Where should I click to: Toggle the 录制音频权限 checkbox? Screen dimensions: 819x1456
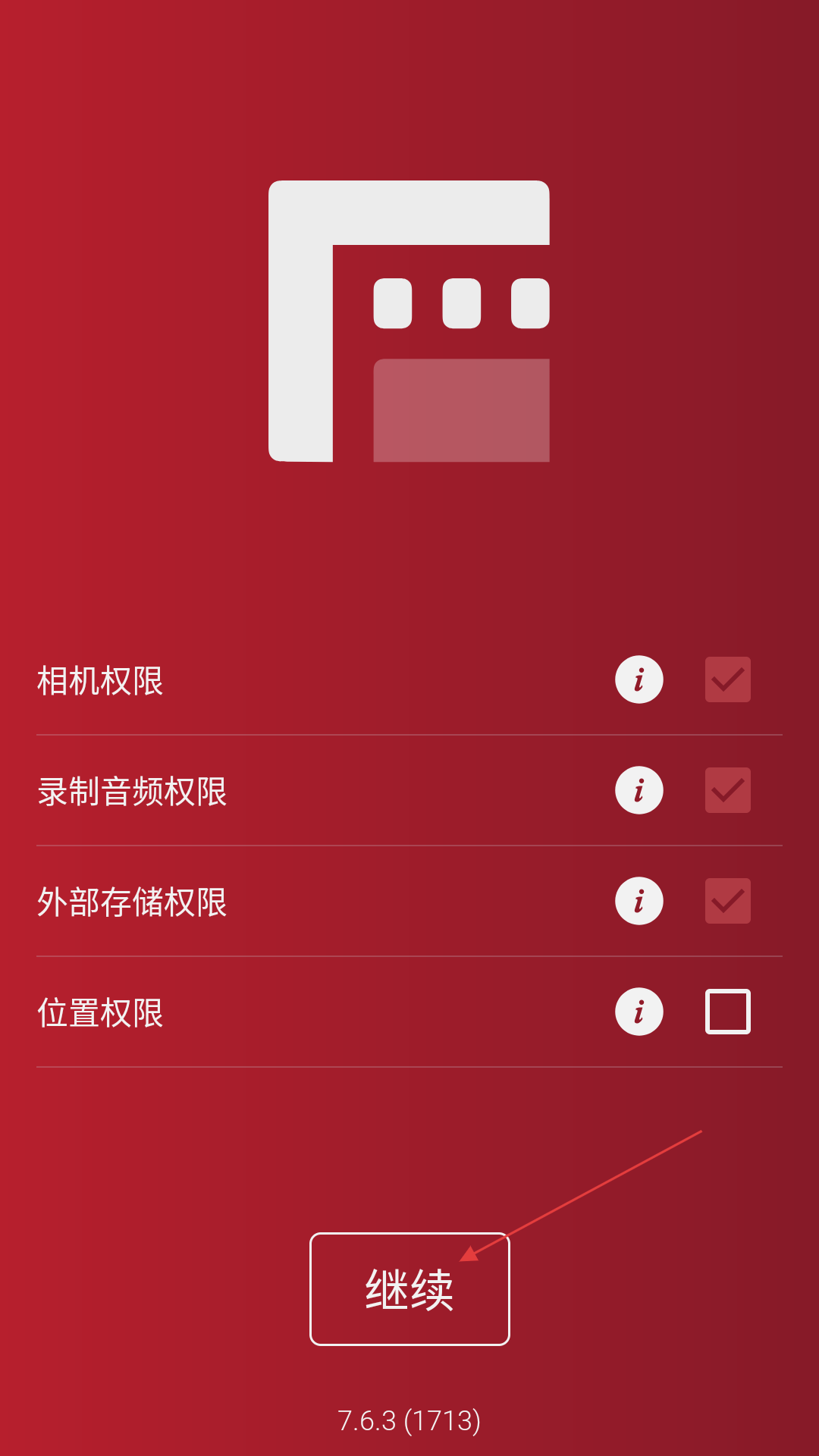click(728, 790)
